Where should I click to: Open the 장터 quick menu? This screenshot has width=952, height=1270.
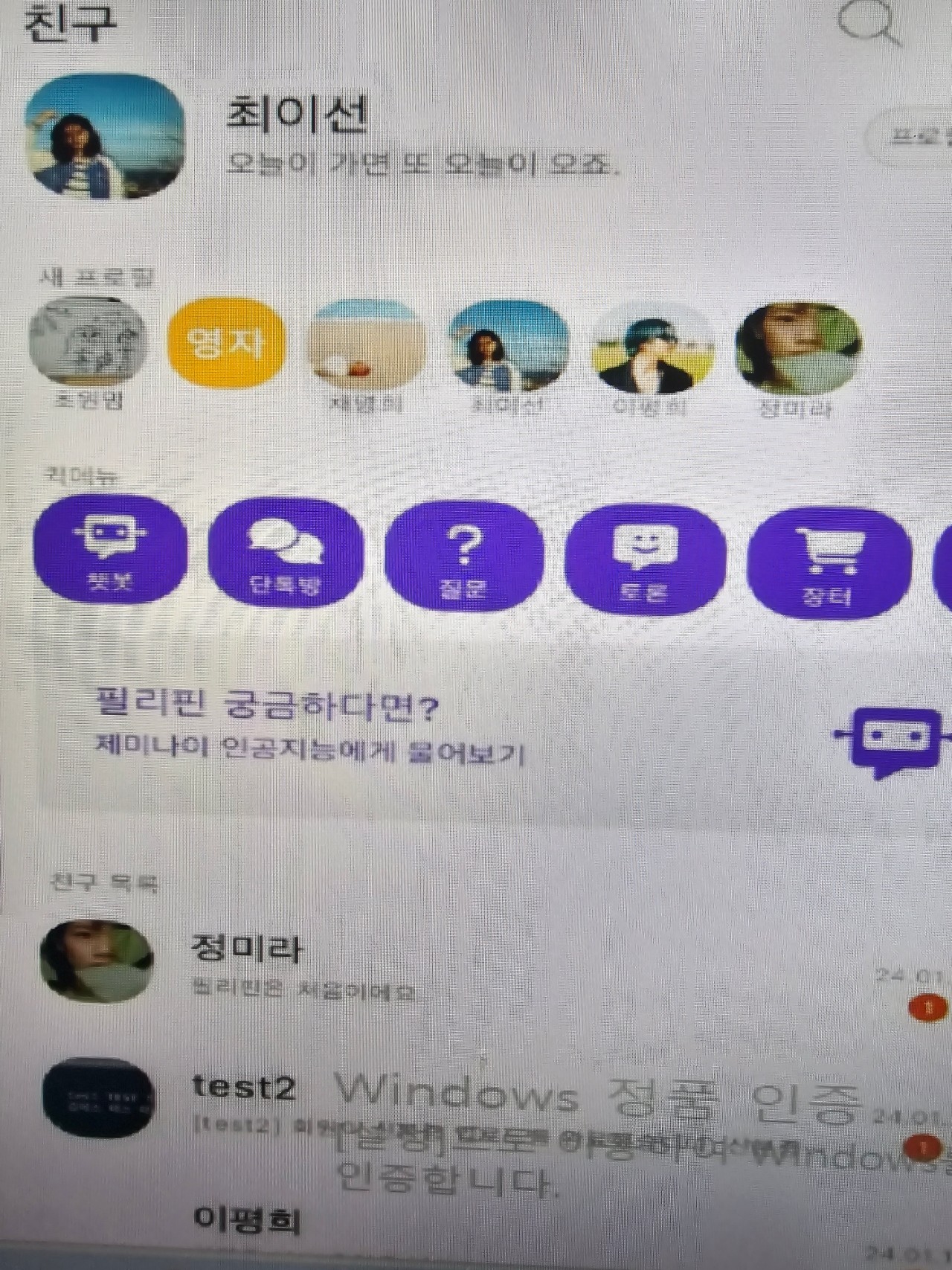point(827,562)
